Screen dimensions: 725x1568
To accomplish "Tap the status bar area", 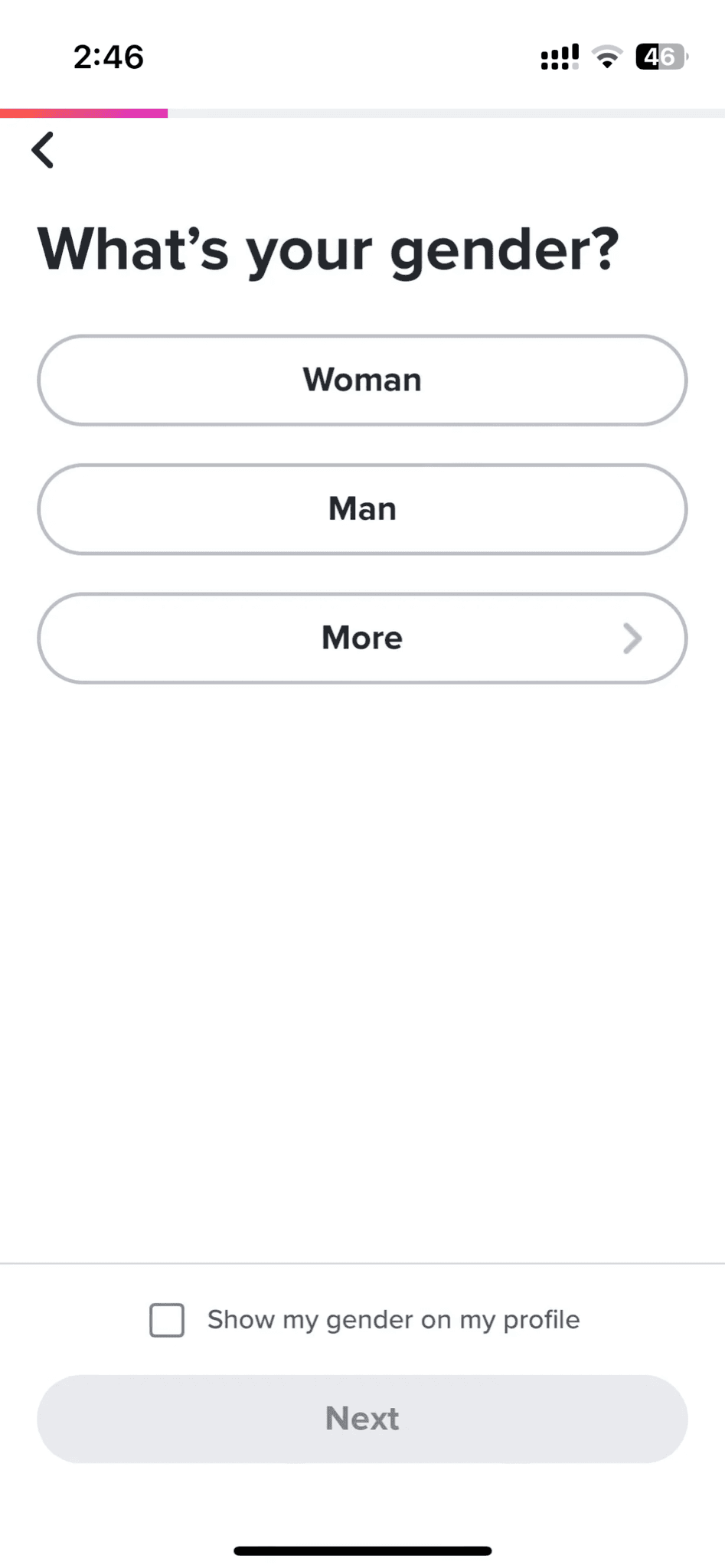I will tap(362, 57).
